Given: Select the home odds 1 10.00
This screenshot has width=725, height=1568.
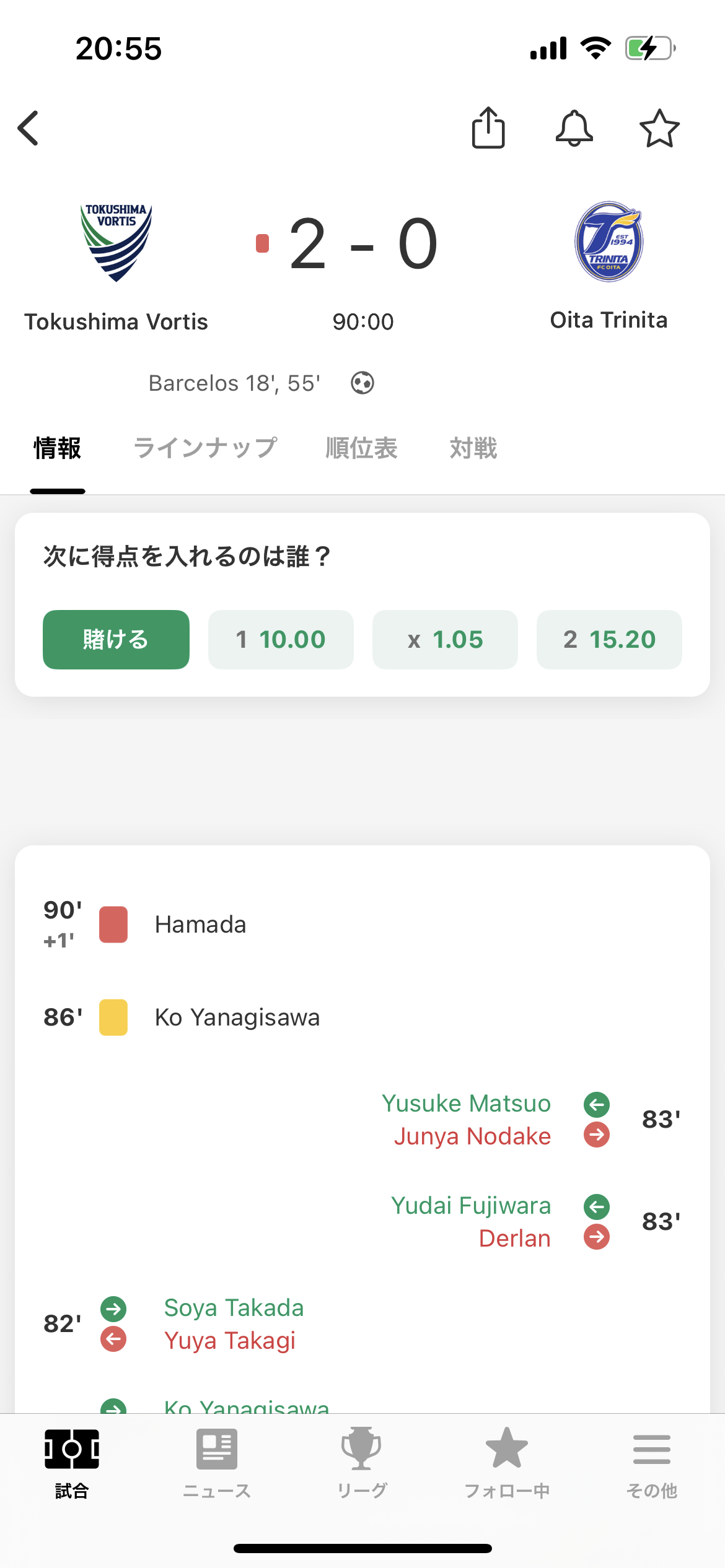Looking at the screenshot, I should [x=281, y=639].
